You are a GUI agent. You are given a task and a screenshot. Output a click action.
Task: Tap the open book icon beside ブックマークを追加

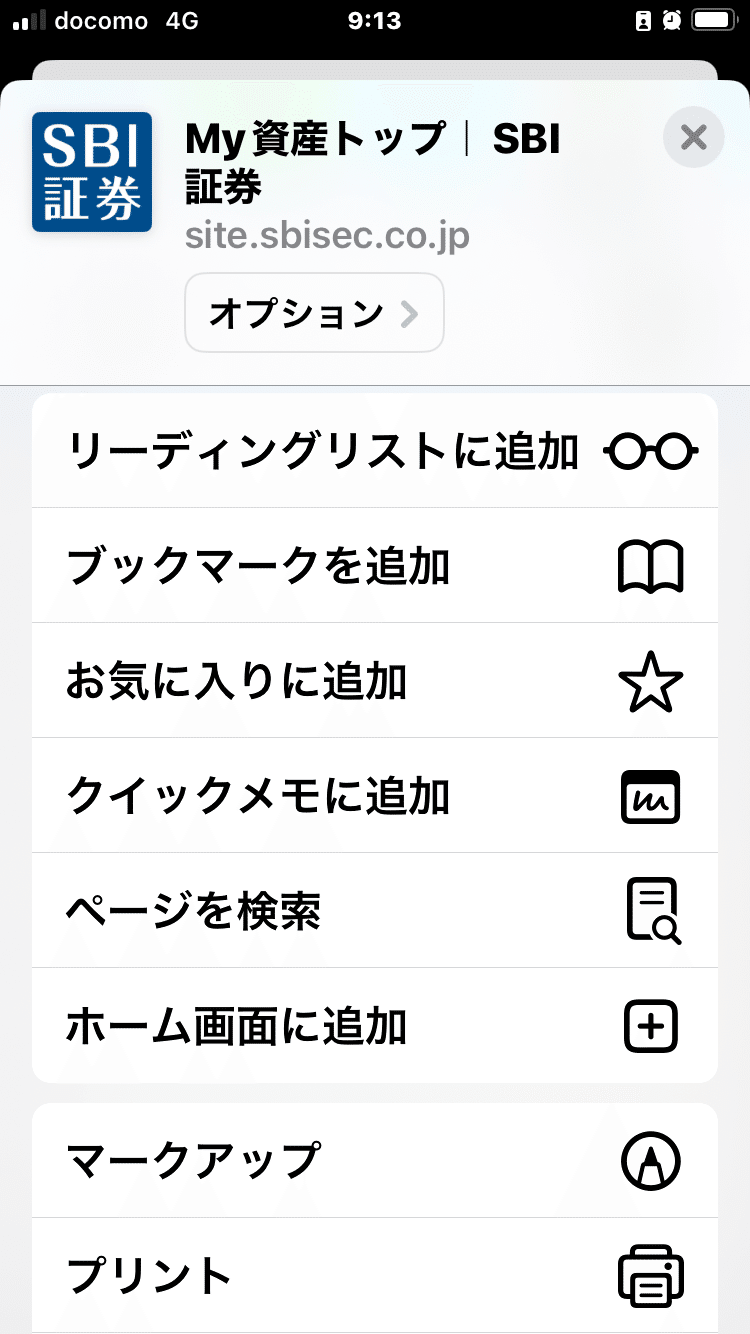pyautogui.click(x=651, y=566)
